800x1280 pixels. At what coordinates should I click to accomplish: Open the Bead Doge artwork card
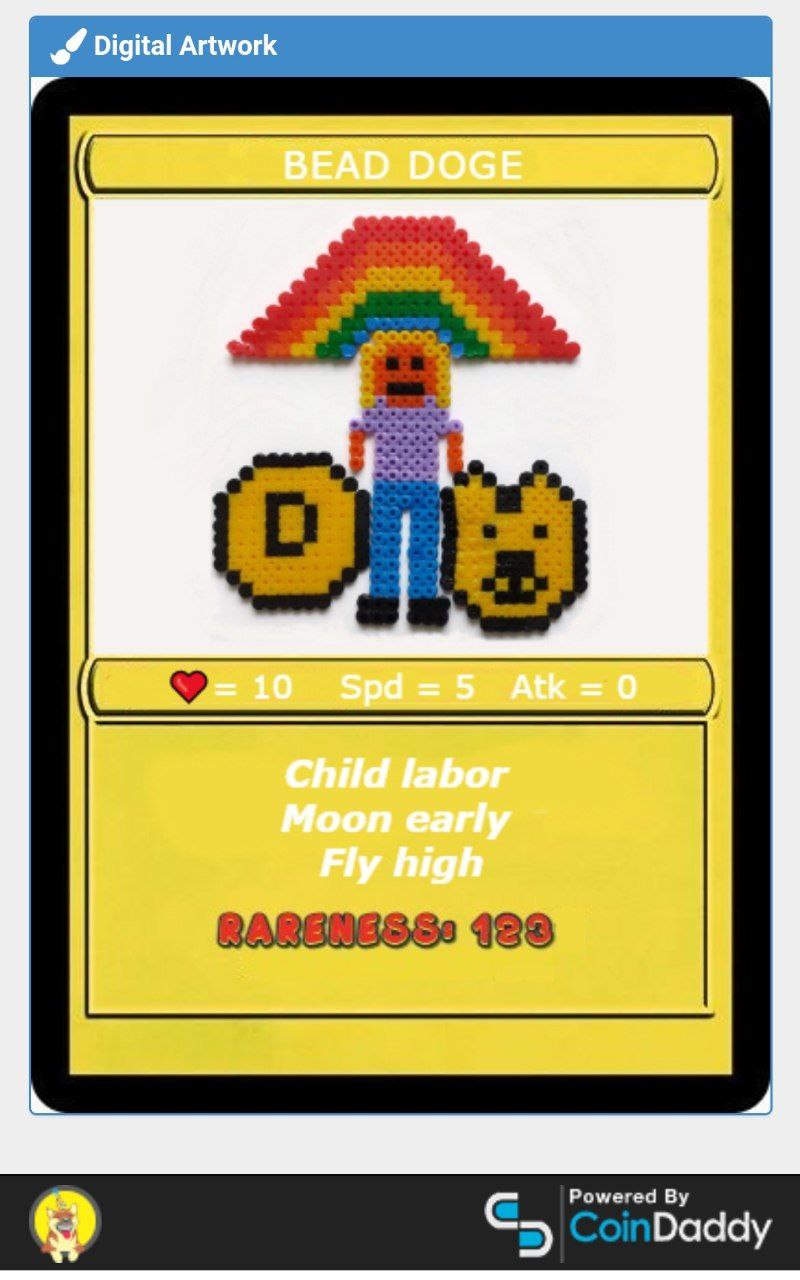[x=400, y=595]
